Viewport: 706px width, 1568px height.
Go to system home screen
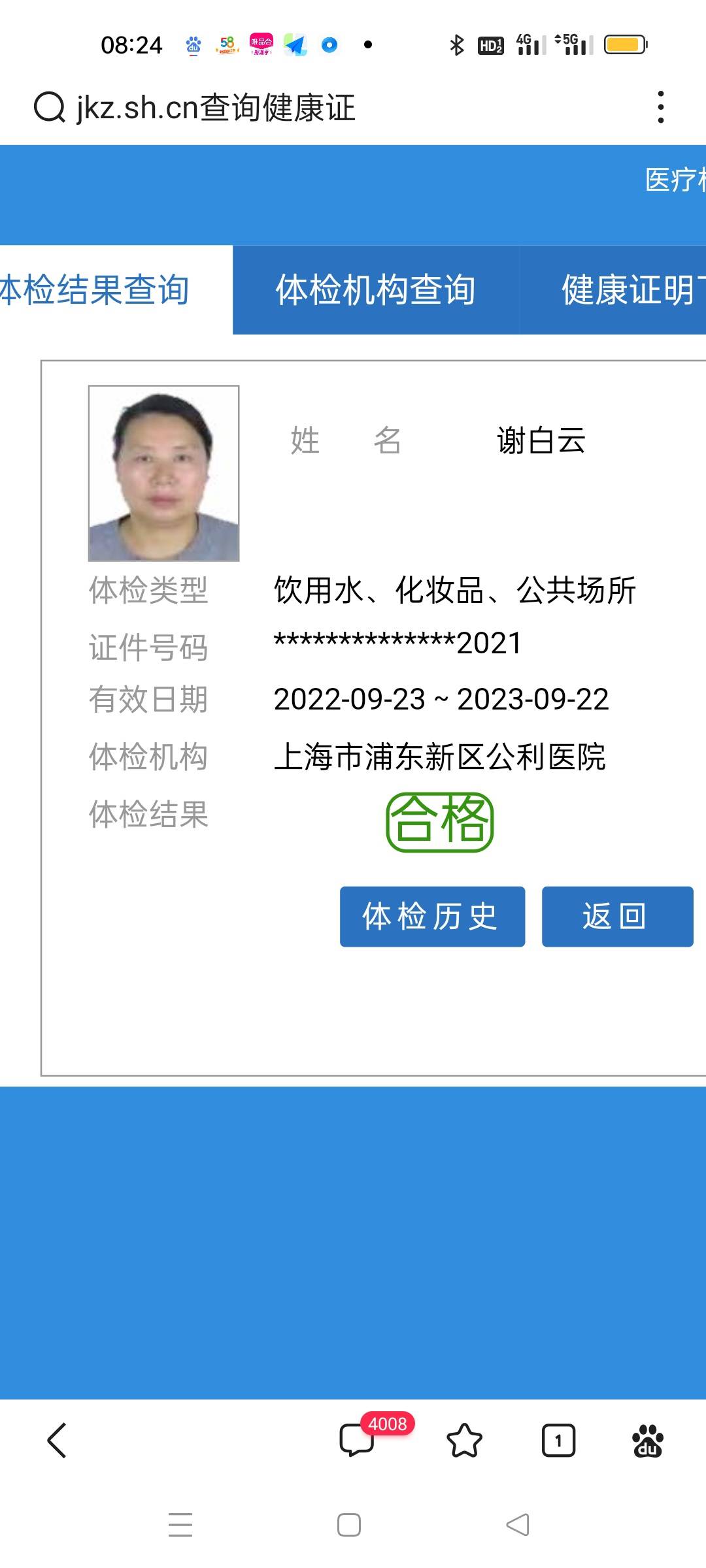point(349,1525)
